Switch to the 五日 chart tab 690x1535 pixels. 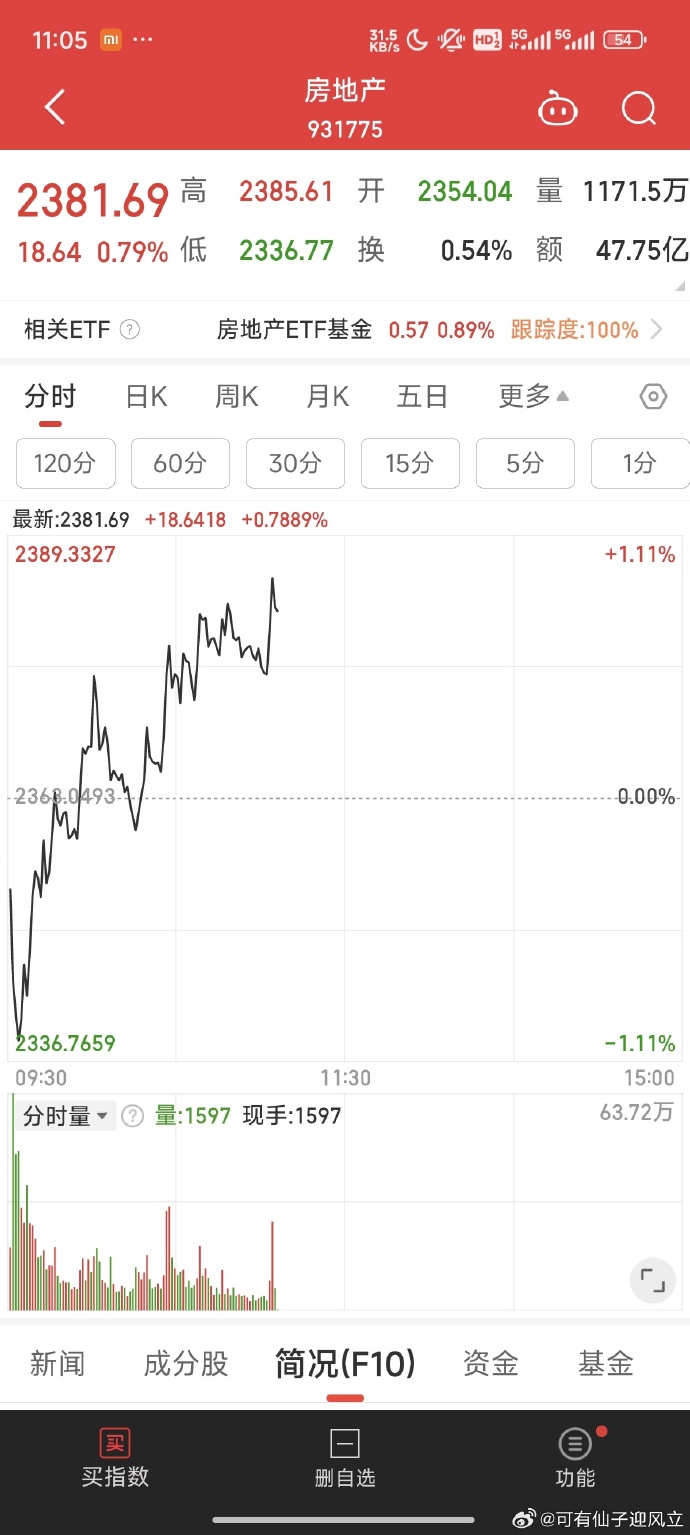pos(422,397)
